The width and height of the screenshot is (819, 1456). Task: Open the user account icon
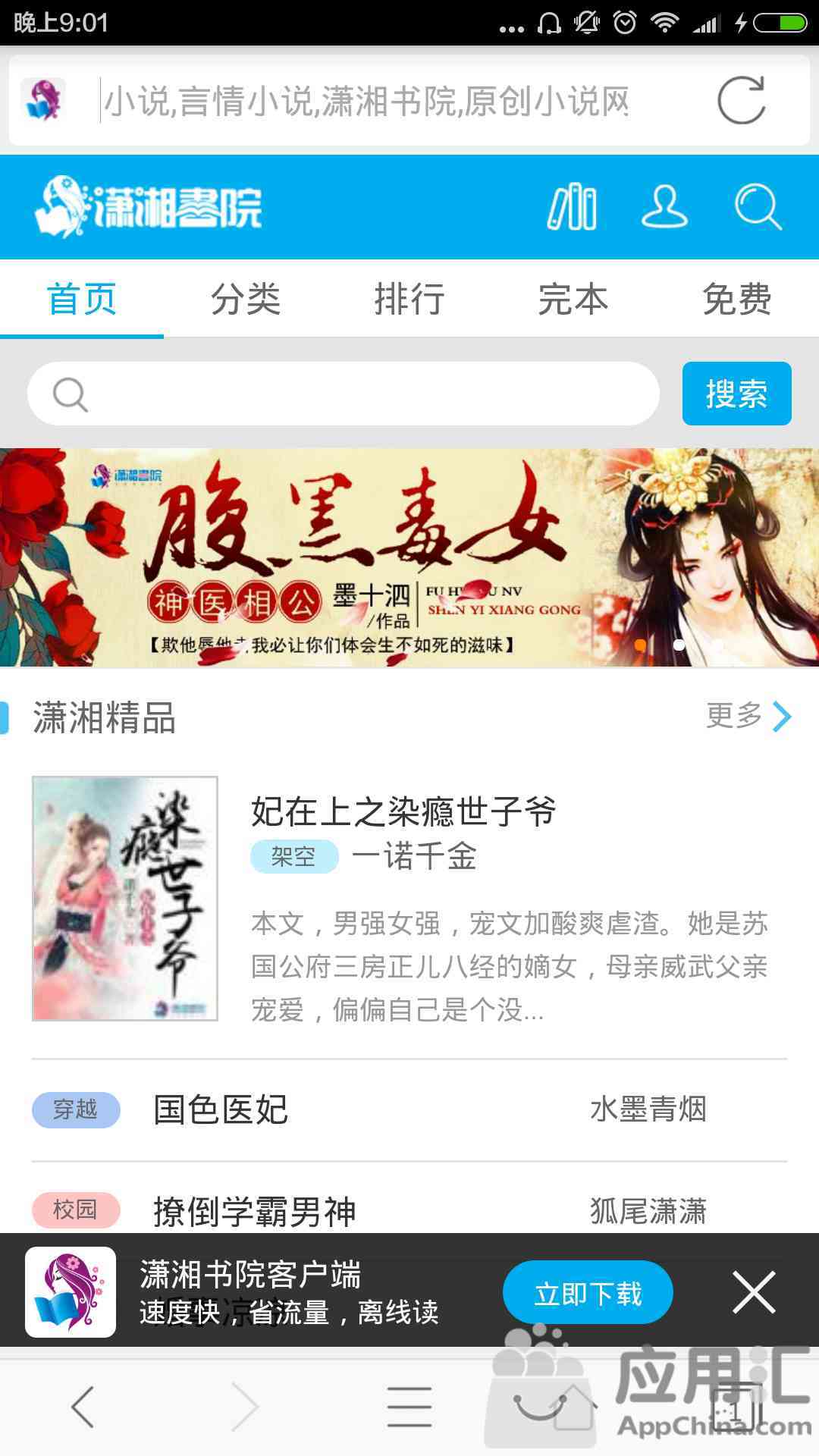pos(664,206)
